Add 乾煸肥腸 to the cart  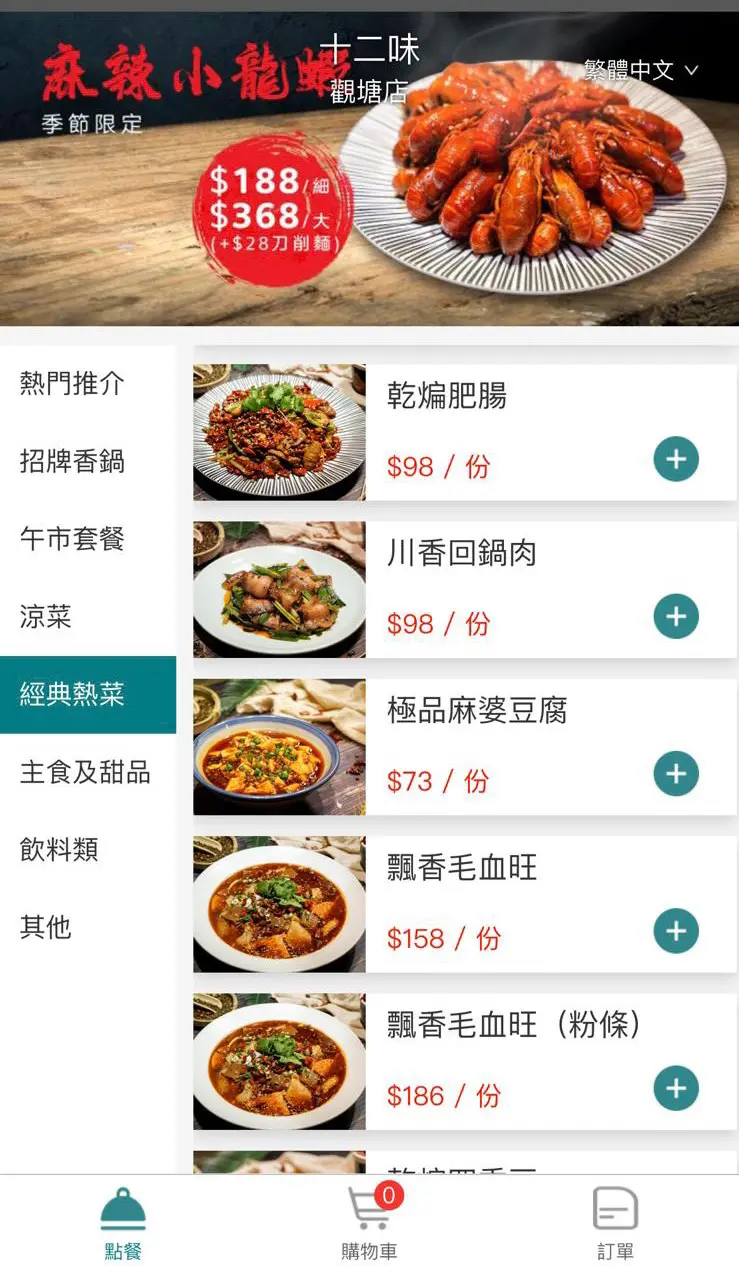coord(676,460)
